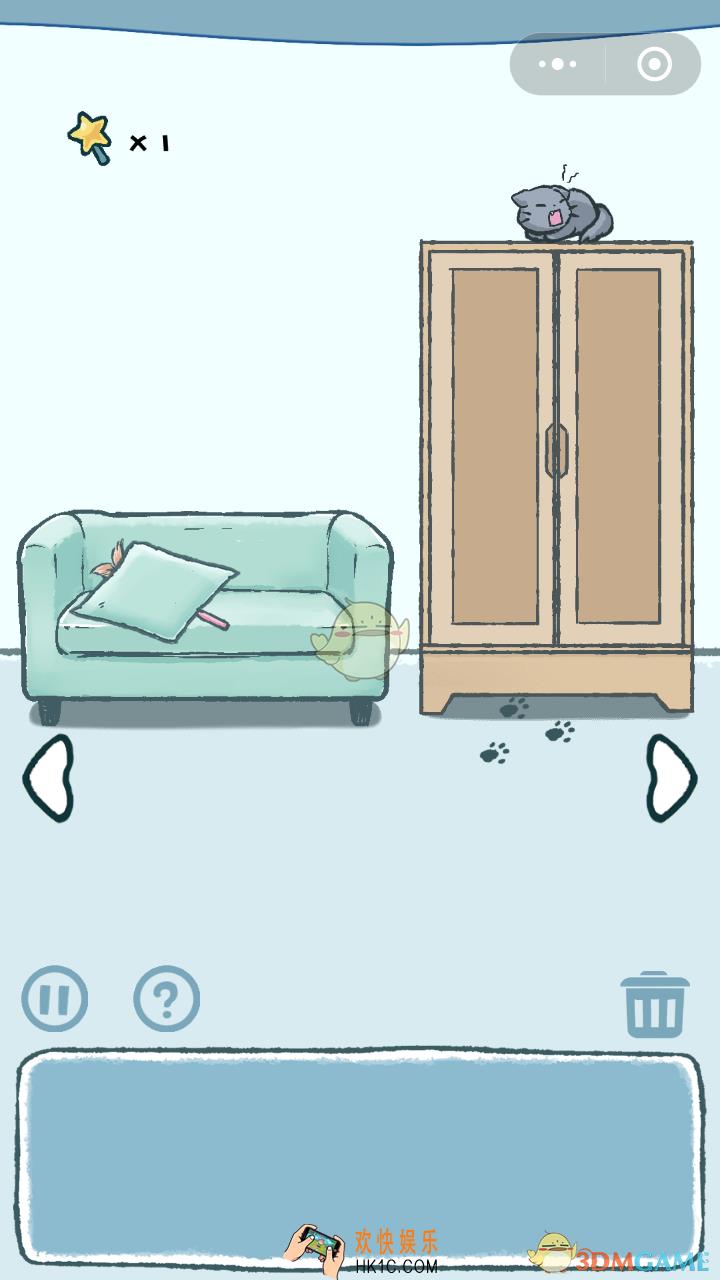Pause the game

coord(55,998)
